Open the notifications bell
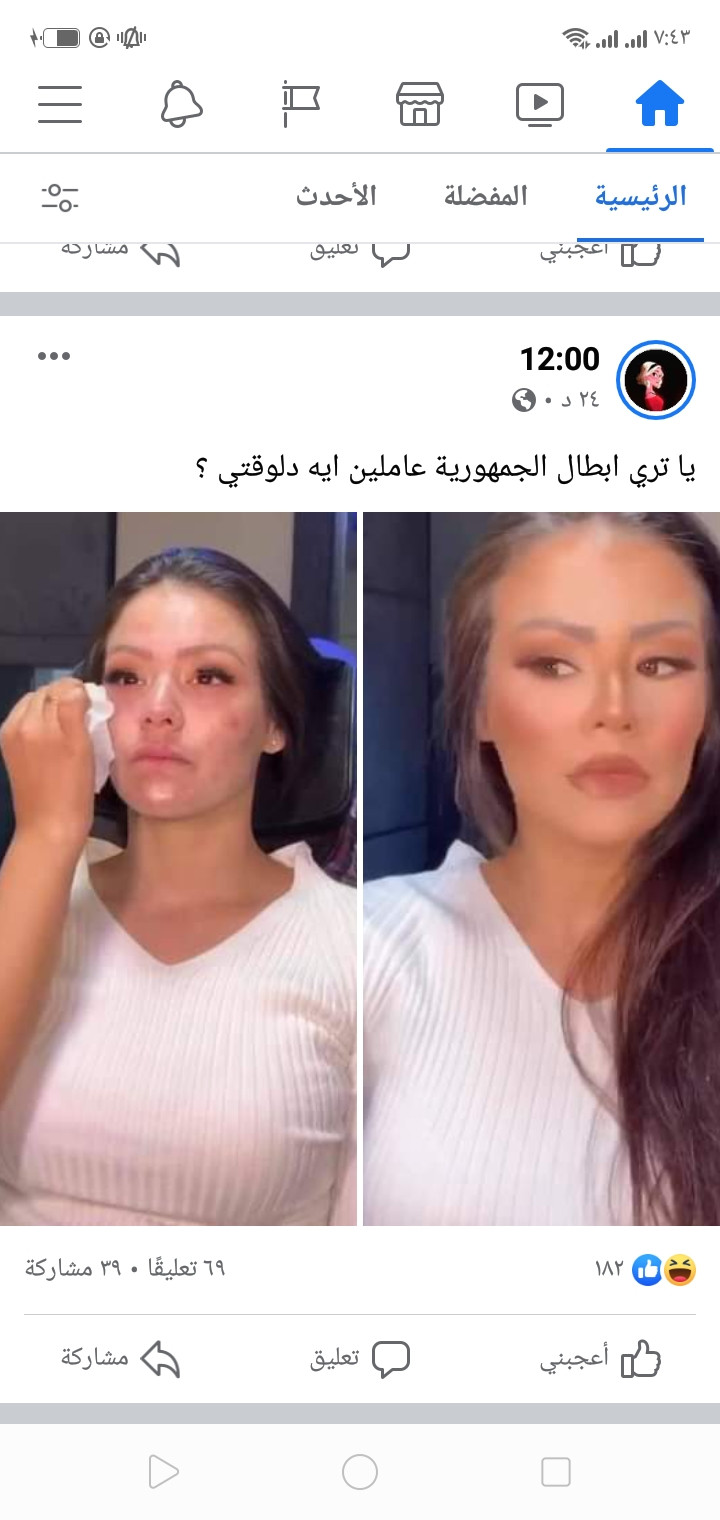This screenshot has width=720, height=1520. pos(181,103)
